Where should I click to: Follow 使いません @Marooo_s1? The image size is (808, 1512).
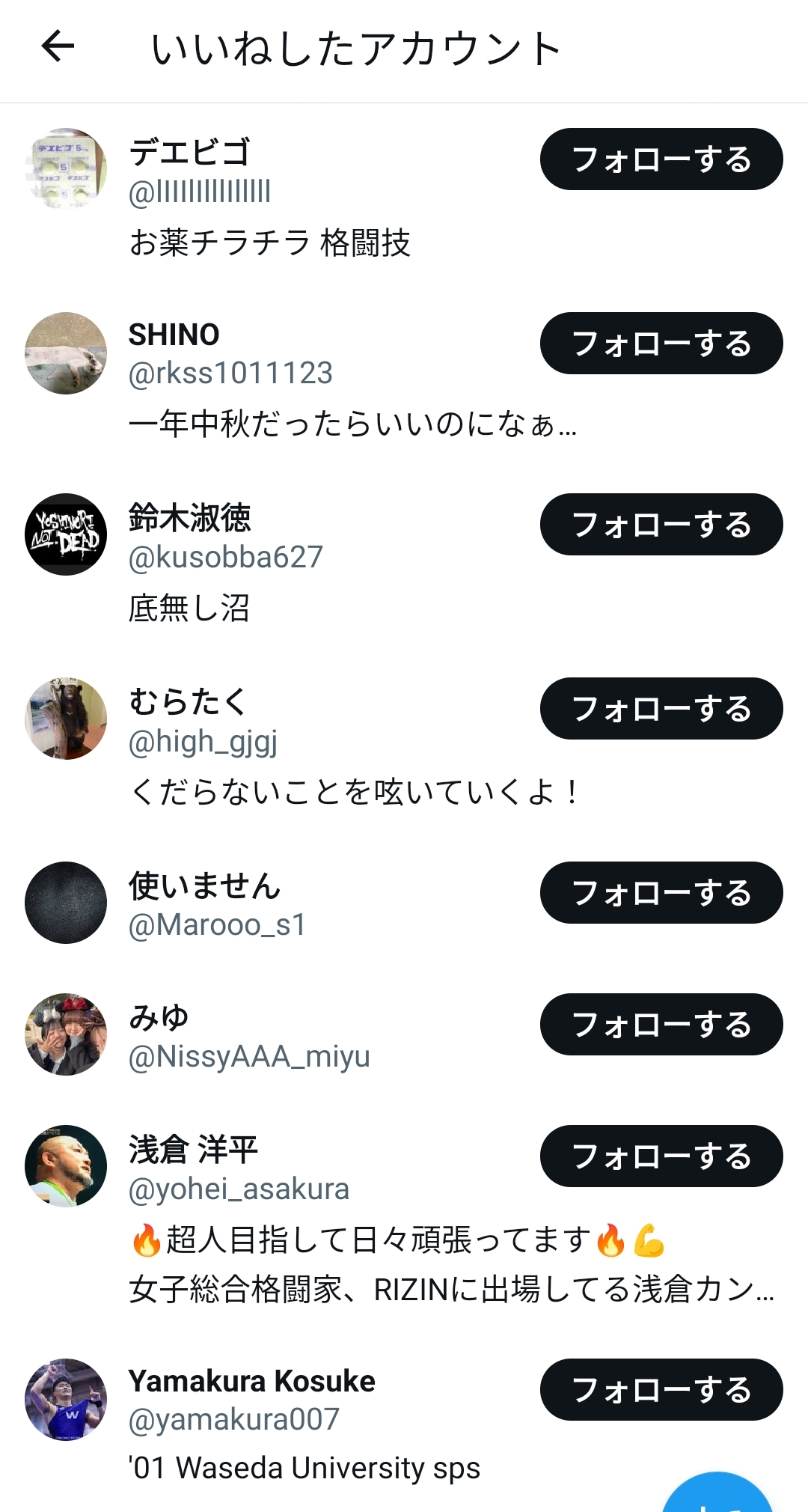tap(661, 893)
